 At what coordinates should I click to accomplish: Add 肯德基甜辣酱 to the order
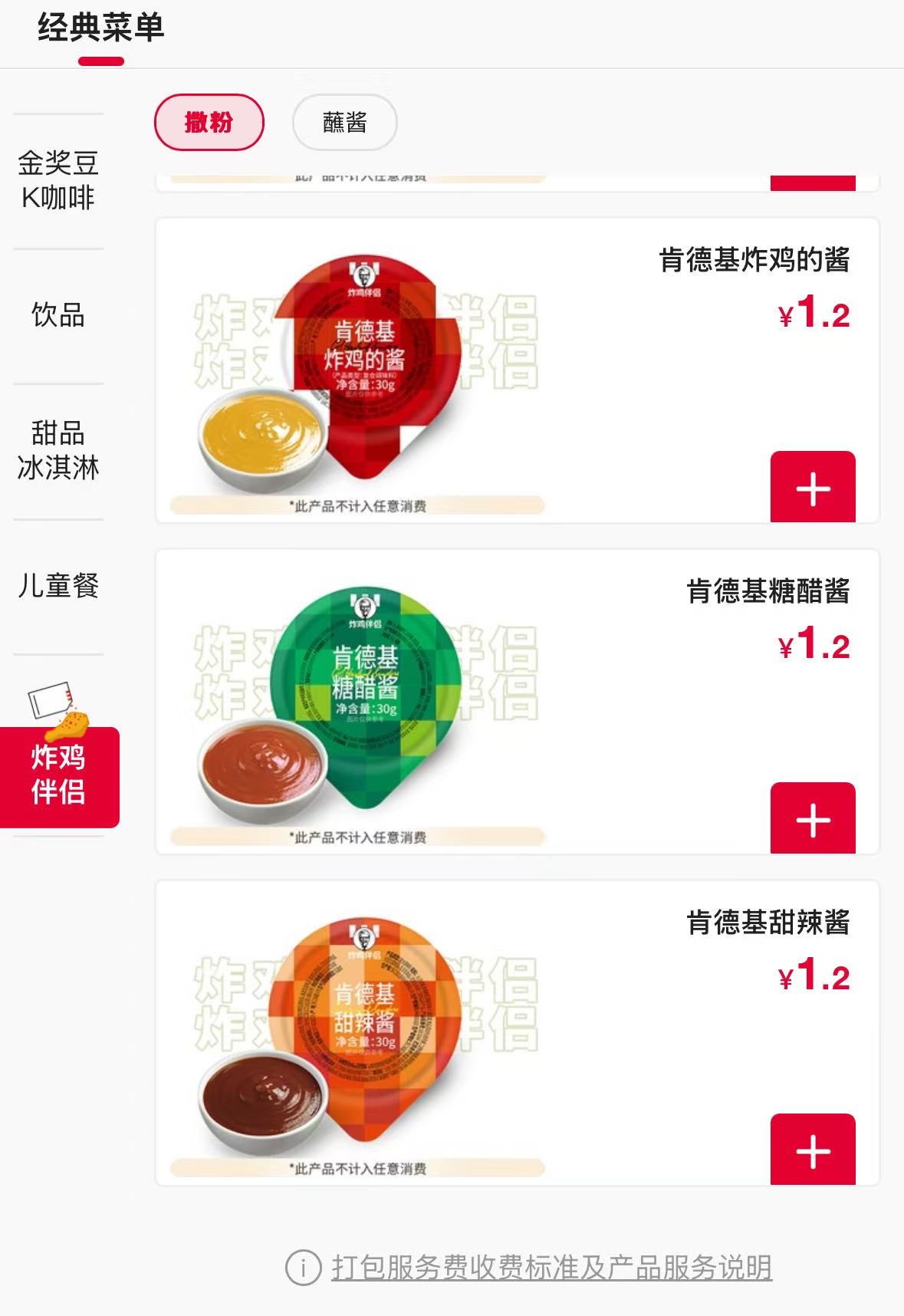click(x=812, y=1150)
